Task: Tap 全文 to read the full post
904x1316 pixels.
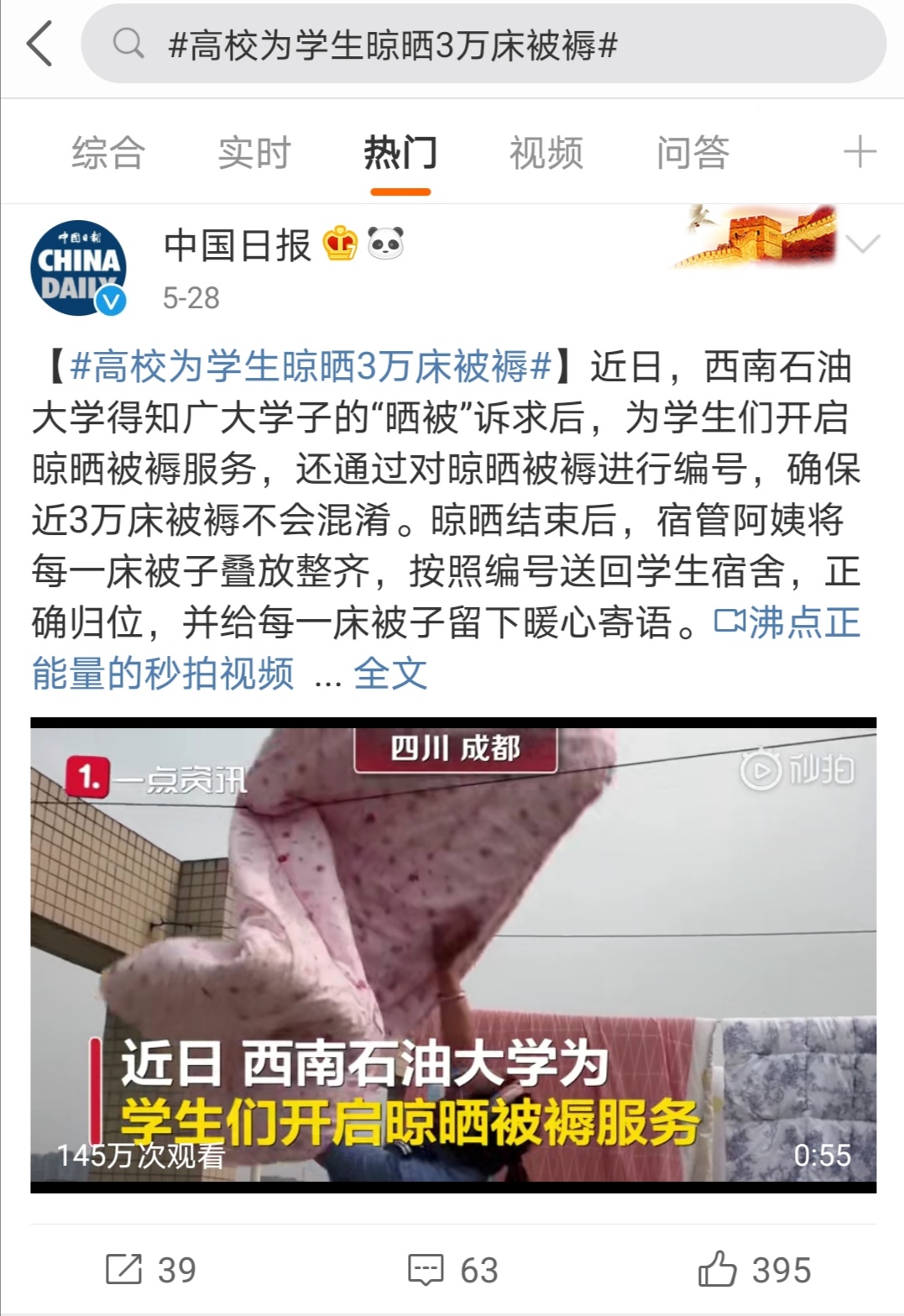Action: (390, 674)
